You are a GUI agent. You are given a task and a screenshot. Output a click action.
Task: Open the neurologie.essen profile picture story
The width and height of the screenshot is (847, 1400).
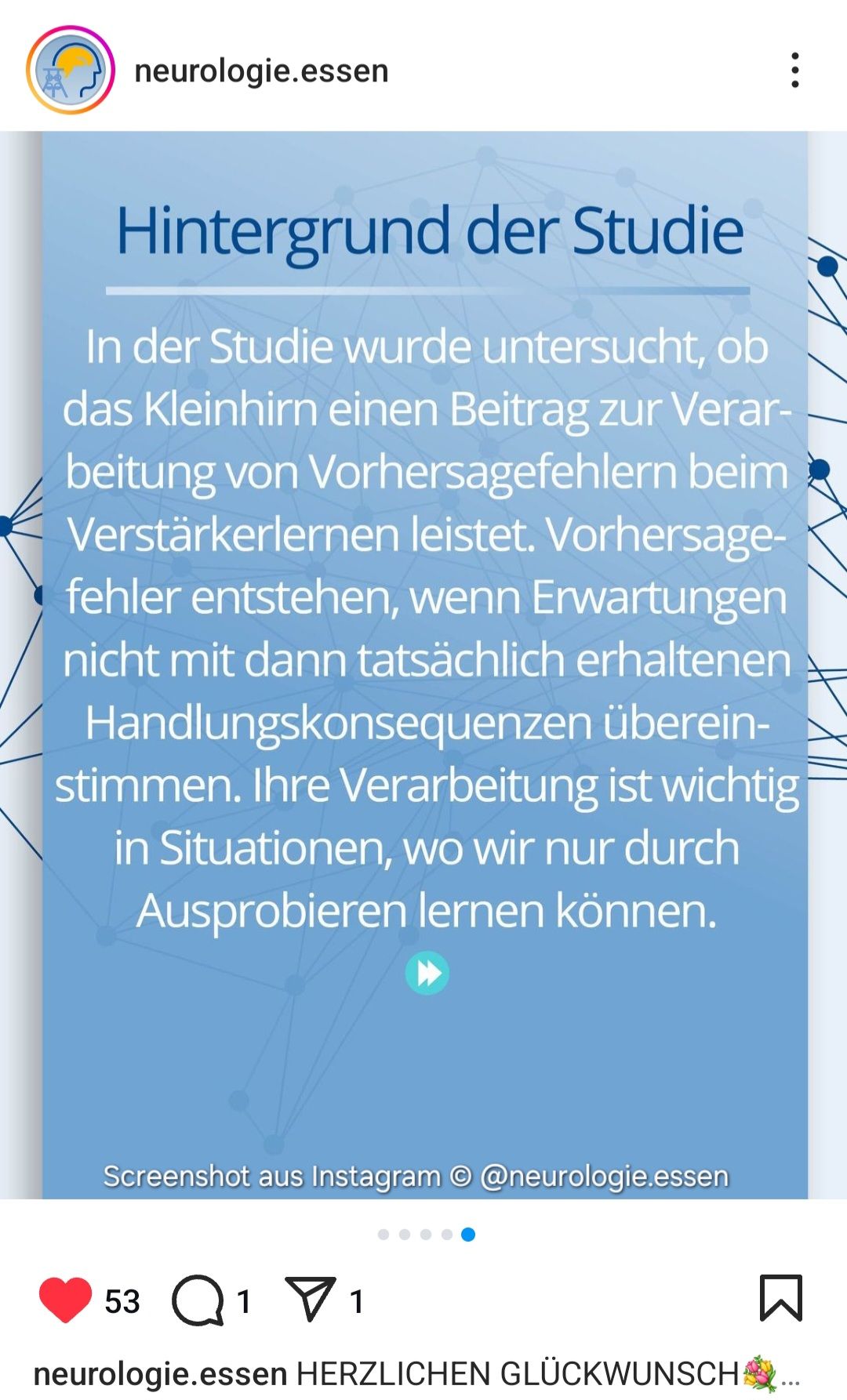click(71, 71)
